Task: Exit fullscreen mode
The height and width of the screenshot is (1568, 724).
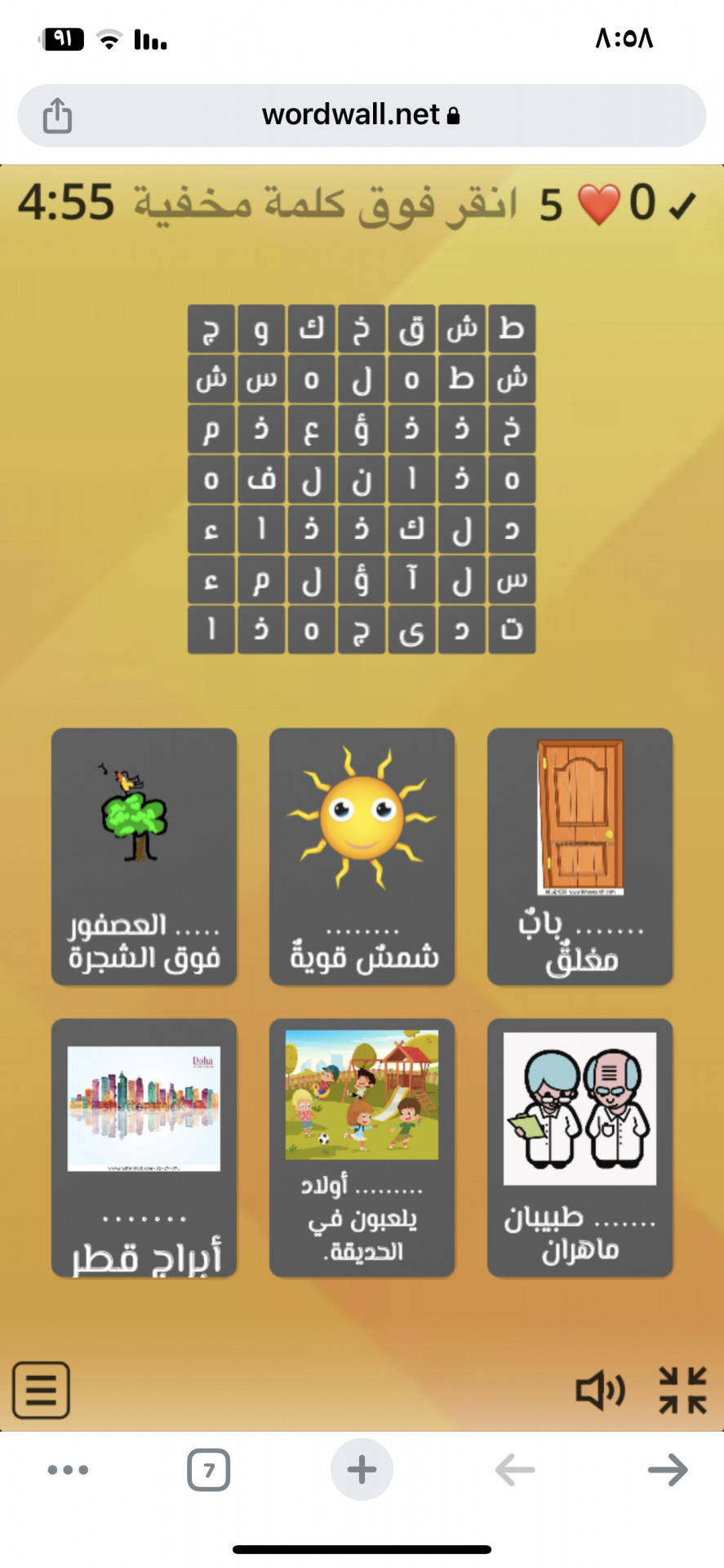Action: [682, 1389]
